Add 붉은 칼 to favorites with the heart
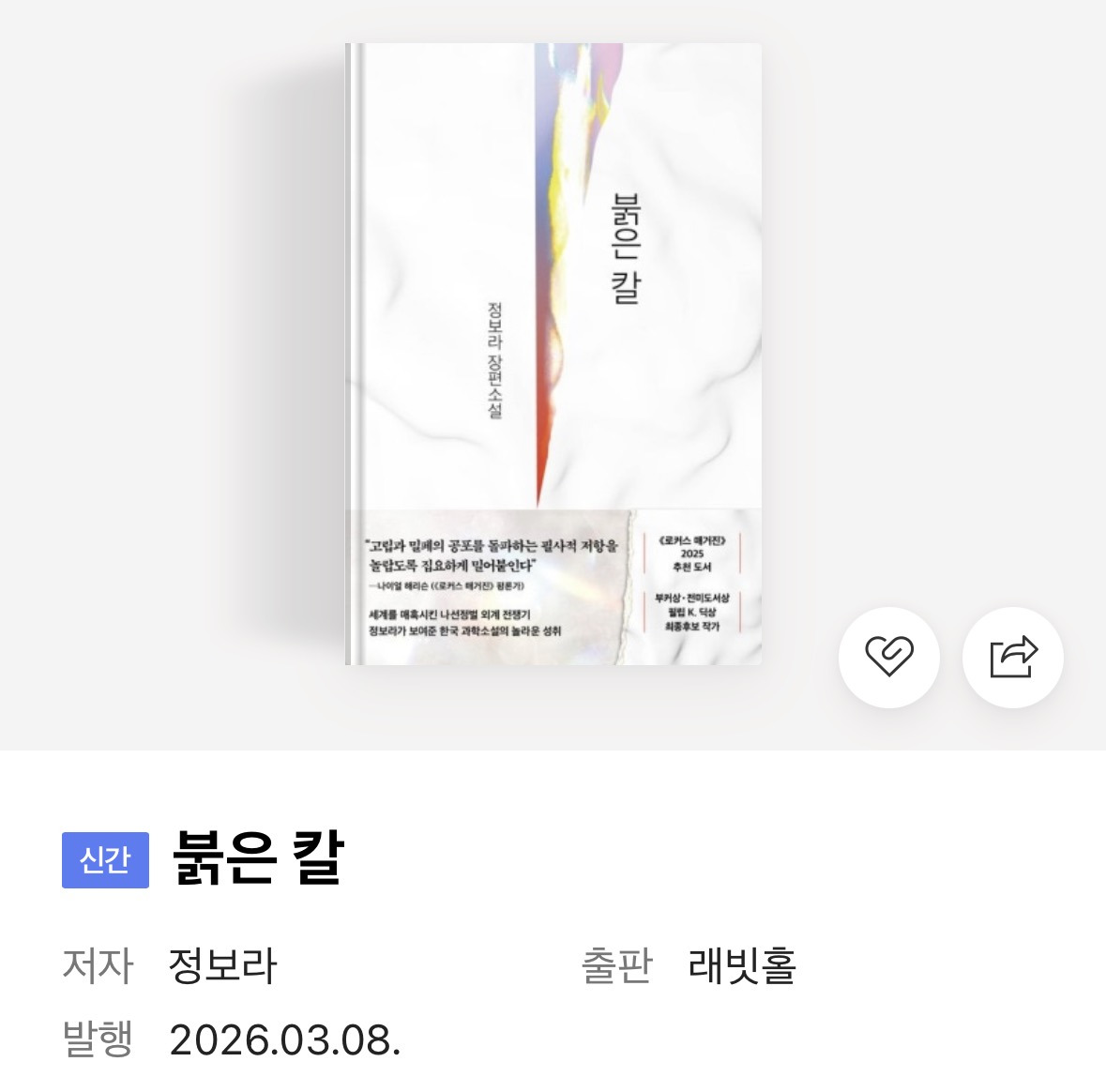This screenshot has height=1092, width=1106. click(x=888, y=657)
